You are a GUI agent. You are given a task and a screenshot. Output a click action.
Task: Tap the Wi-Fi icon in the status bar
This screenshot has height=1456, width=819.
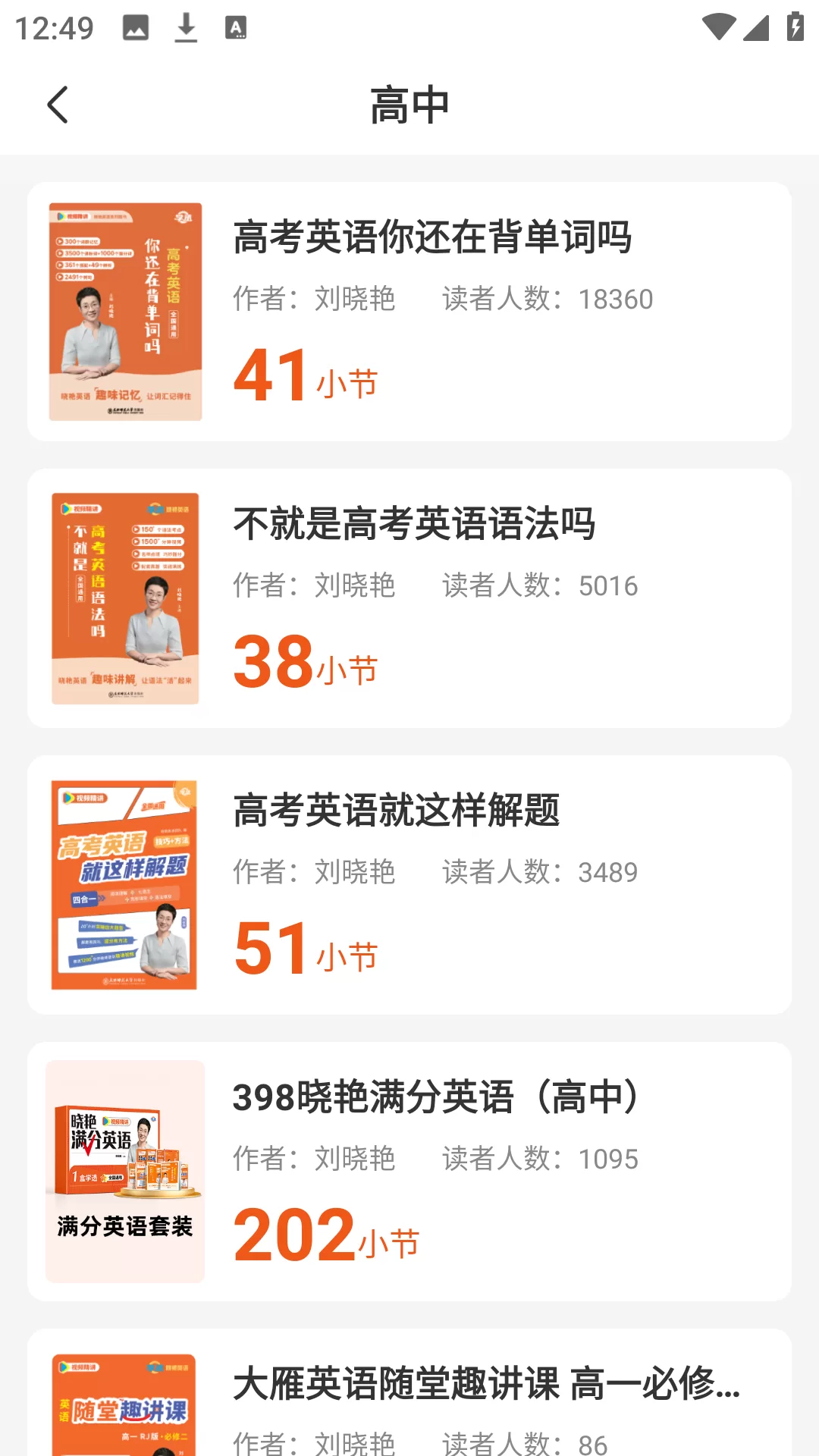point(720,26)
